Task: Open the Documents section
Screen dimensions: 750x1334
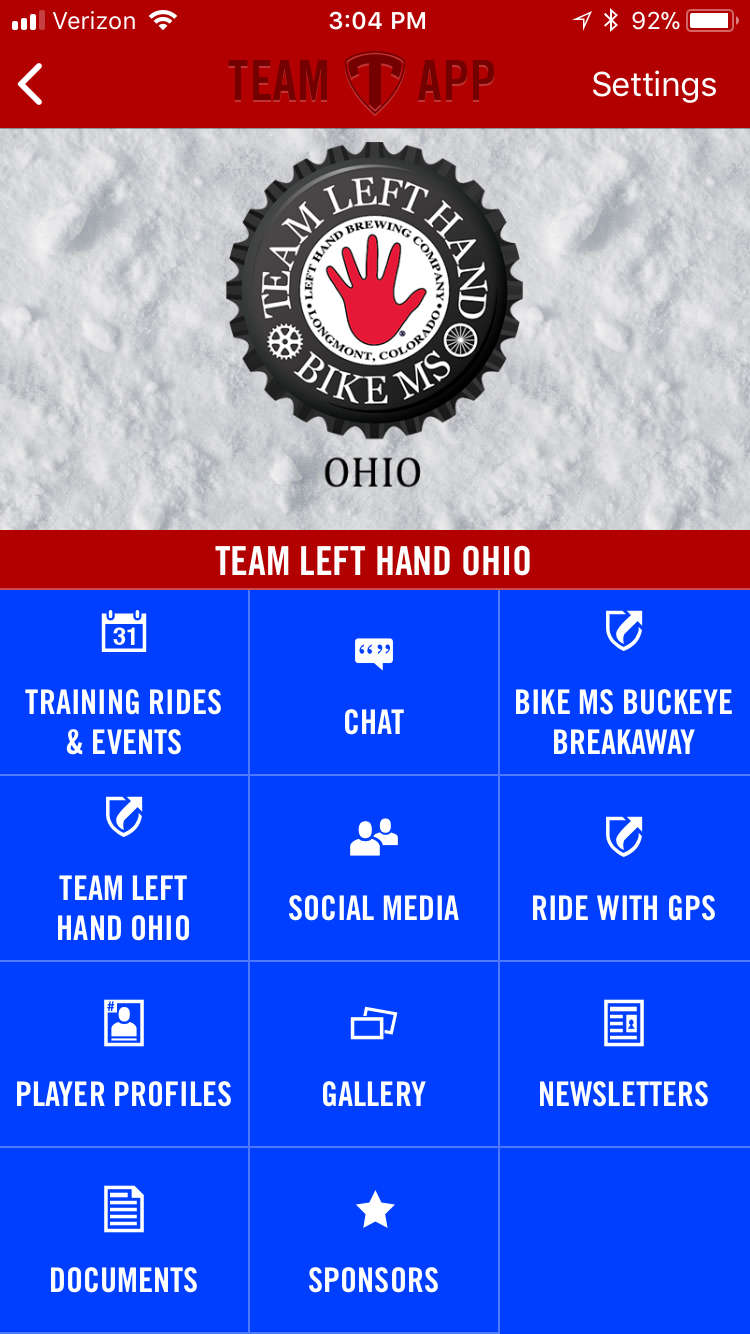Action: click(x=124, y=1240)
